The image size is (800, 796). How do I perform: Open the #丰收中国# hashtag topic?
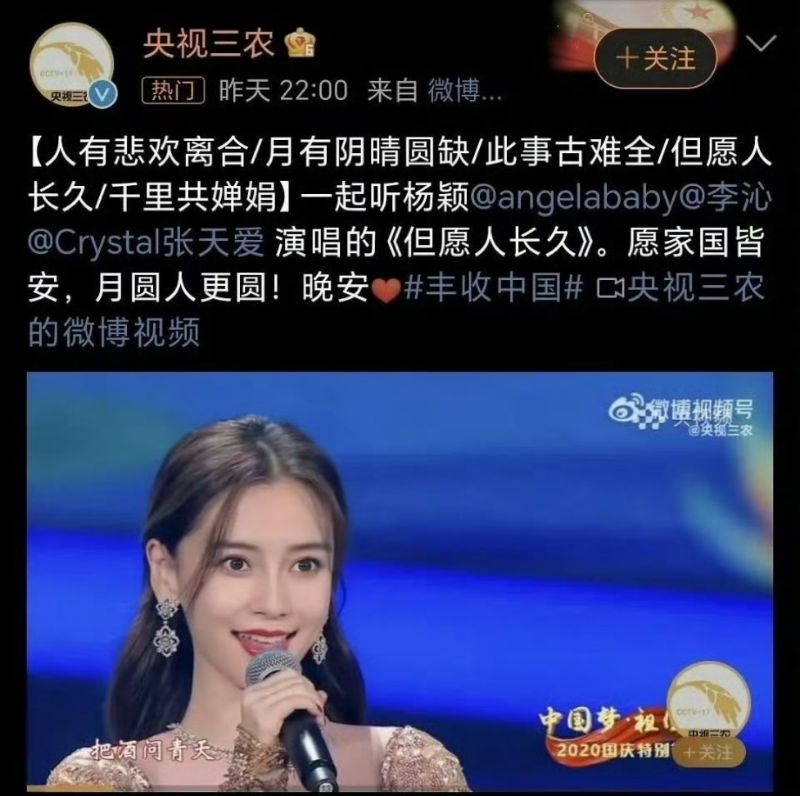(493, 288)
